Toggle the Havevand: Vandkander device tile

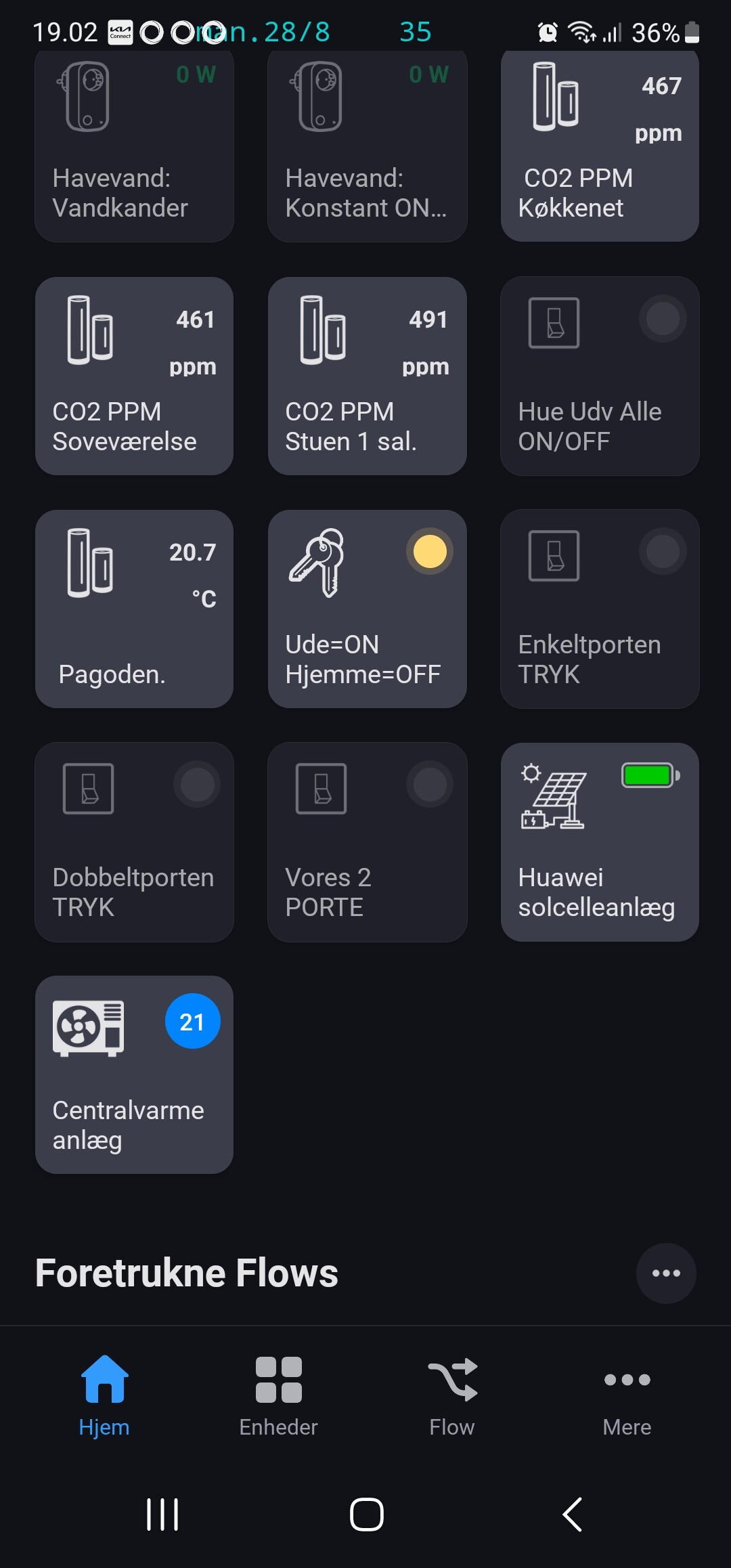point(134,146)
